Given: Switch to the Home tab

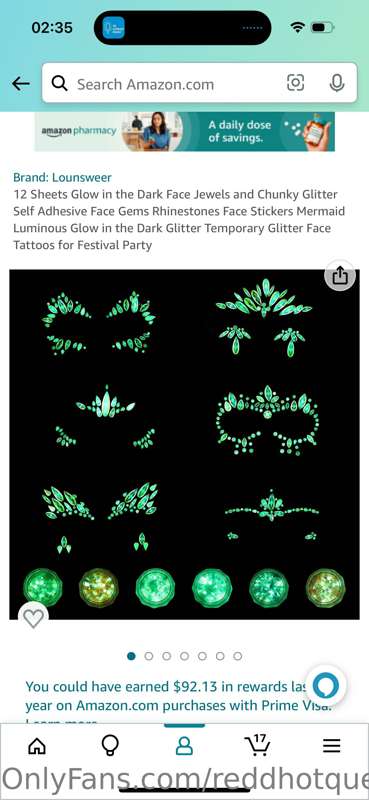Looking at the screenshot, I should [37, 746].
